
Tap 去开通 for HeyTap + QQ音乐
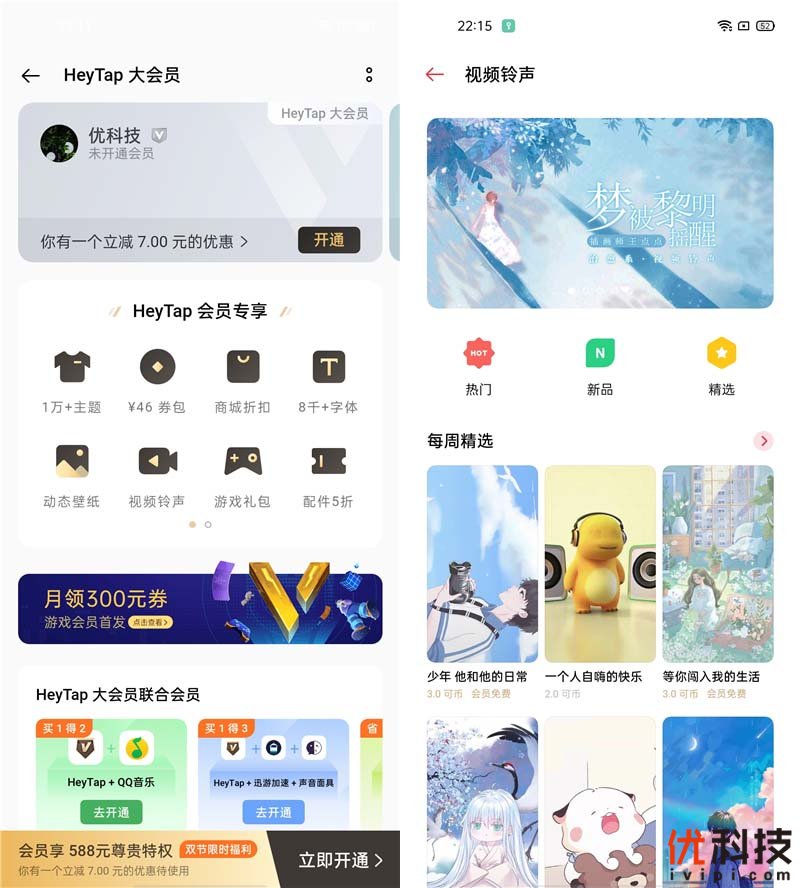[111, 812]
